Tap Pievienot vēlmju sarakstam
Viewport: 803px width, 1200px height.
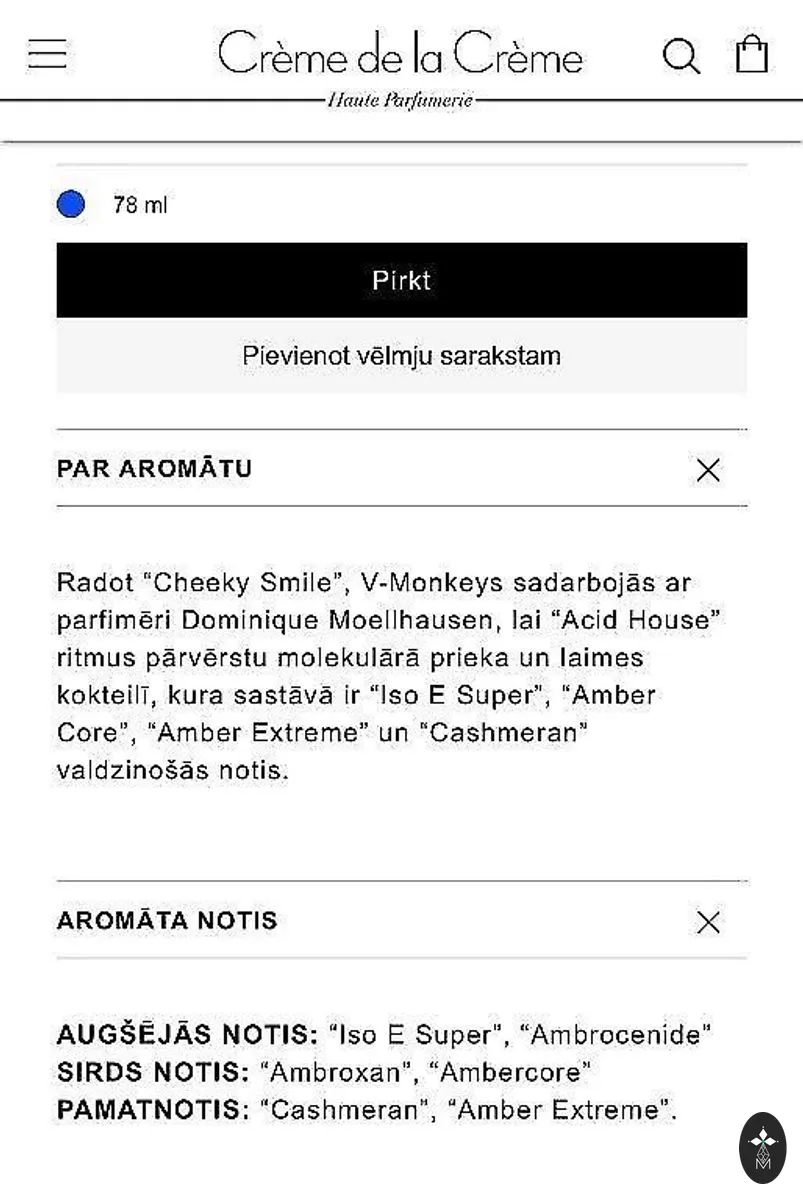401,356
